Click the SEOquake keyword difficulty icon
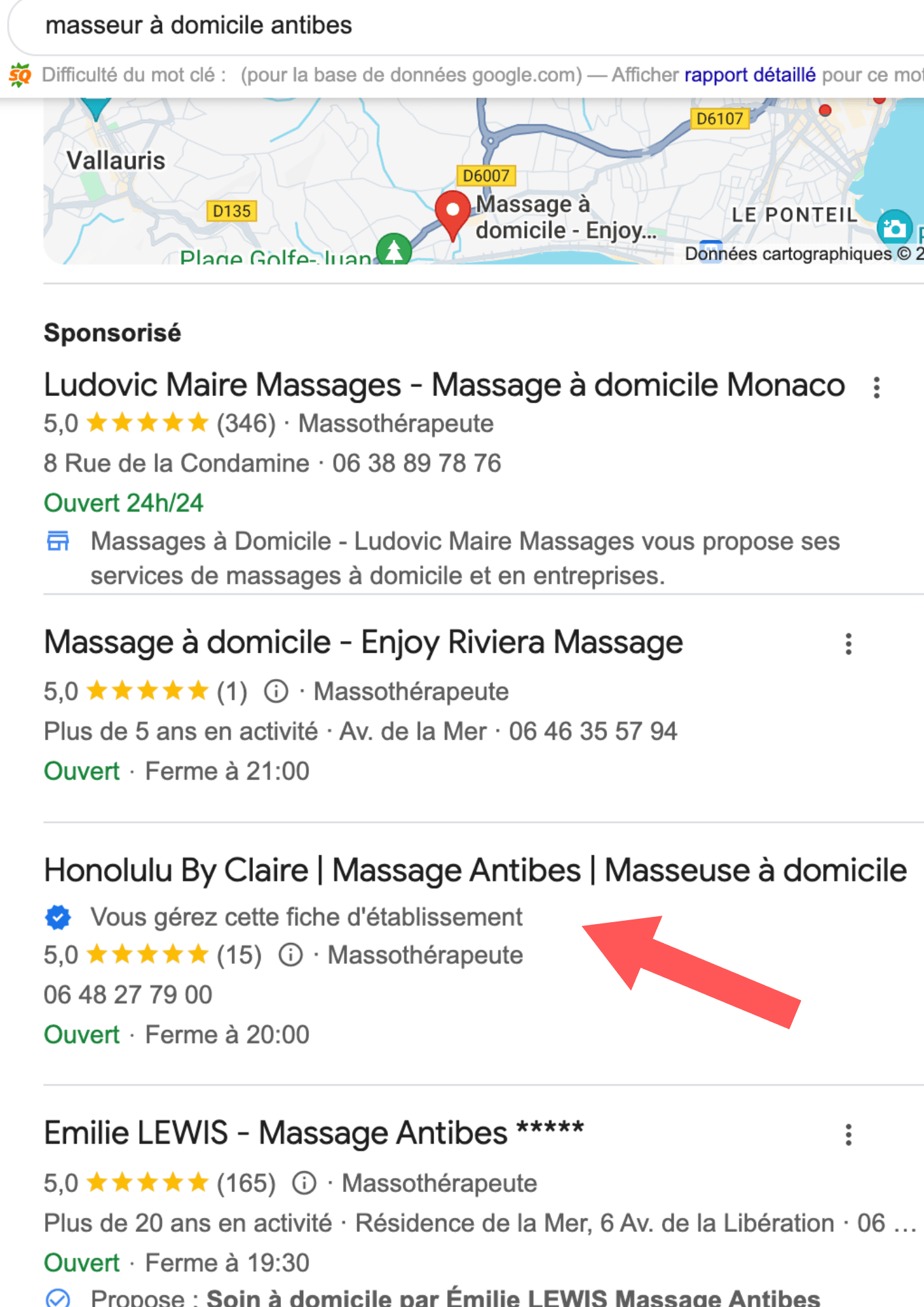924x1307 pixels. click(20, 74)
